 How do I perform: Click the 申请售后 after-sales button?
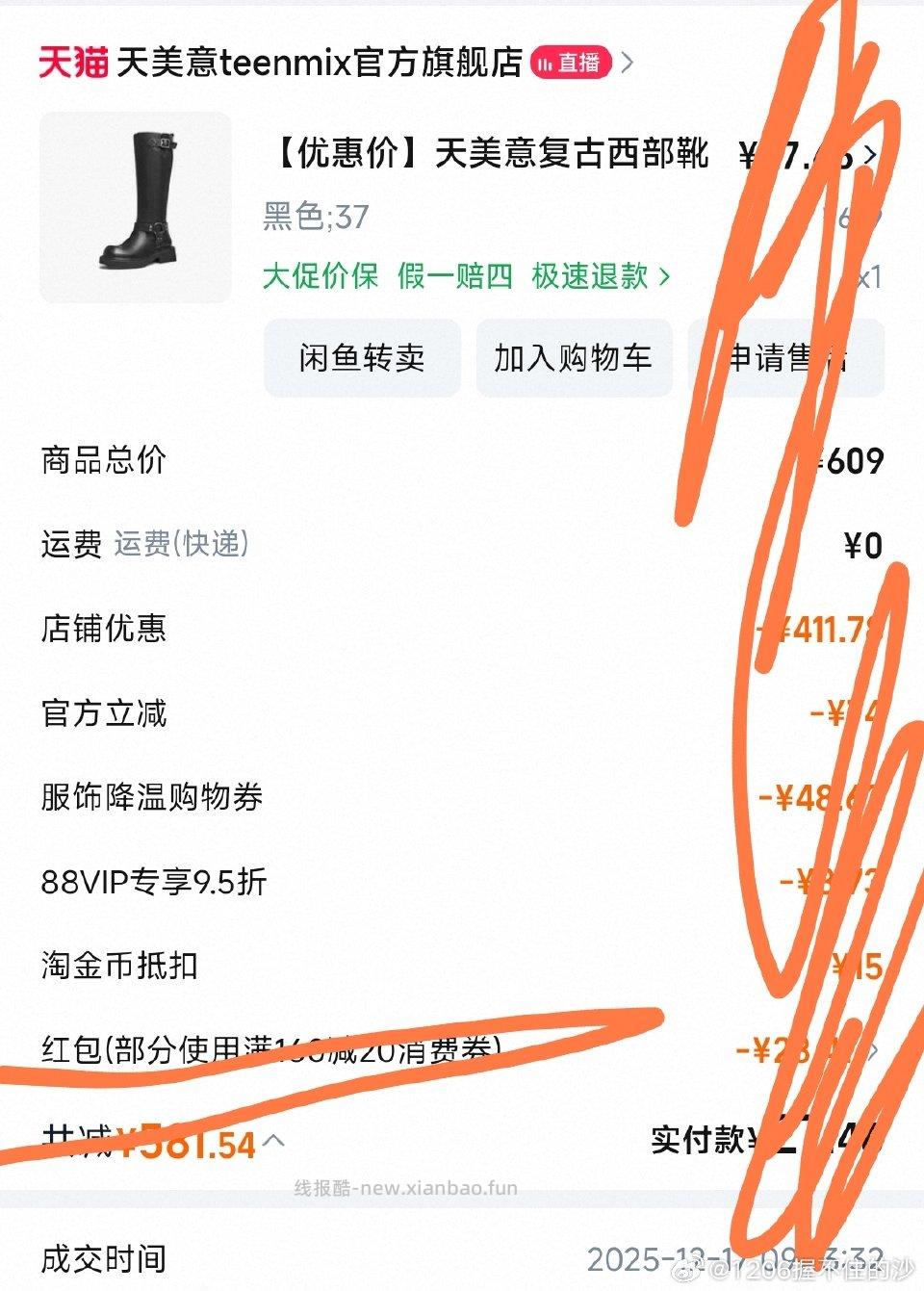(785, 358)
